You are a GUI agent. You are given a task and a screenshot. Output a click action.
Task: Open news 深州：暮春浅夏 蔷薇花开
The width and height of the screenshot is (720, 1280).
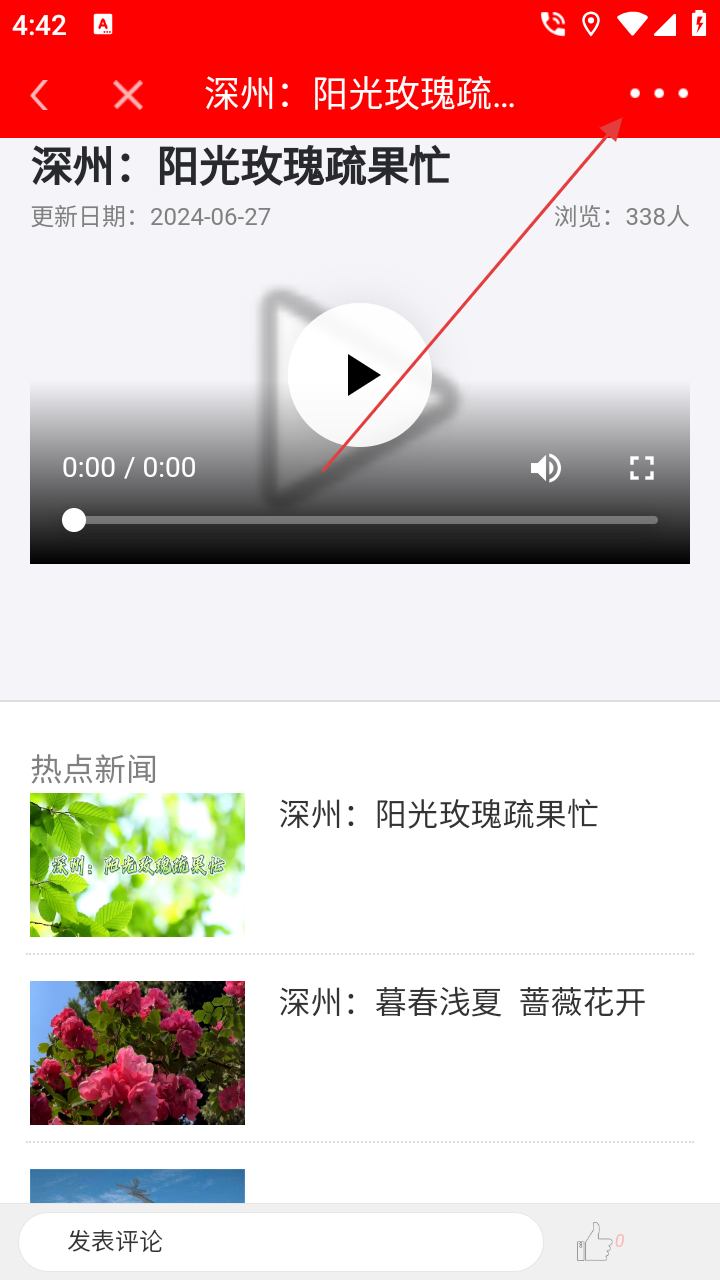click(462, 1003)
